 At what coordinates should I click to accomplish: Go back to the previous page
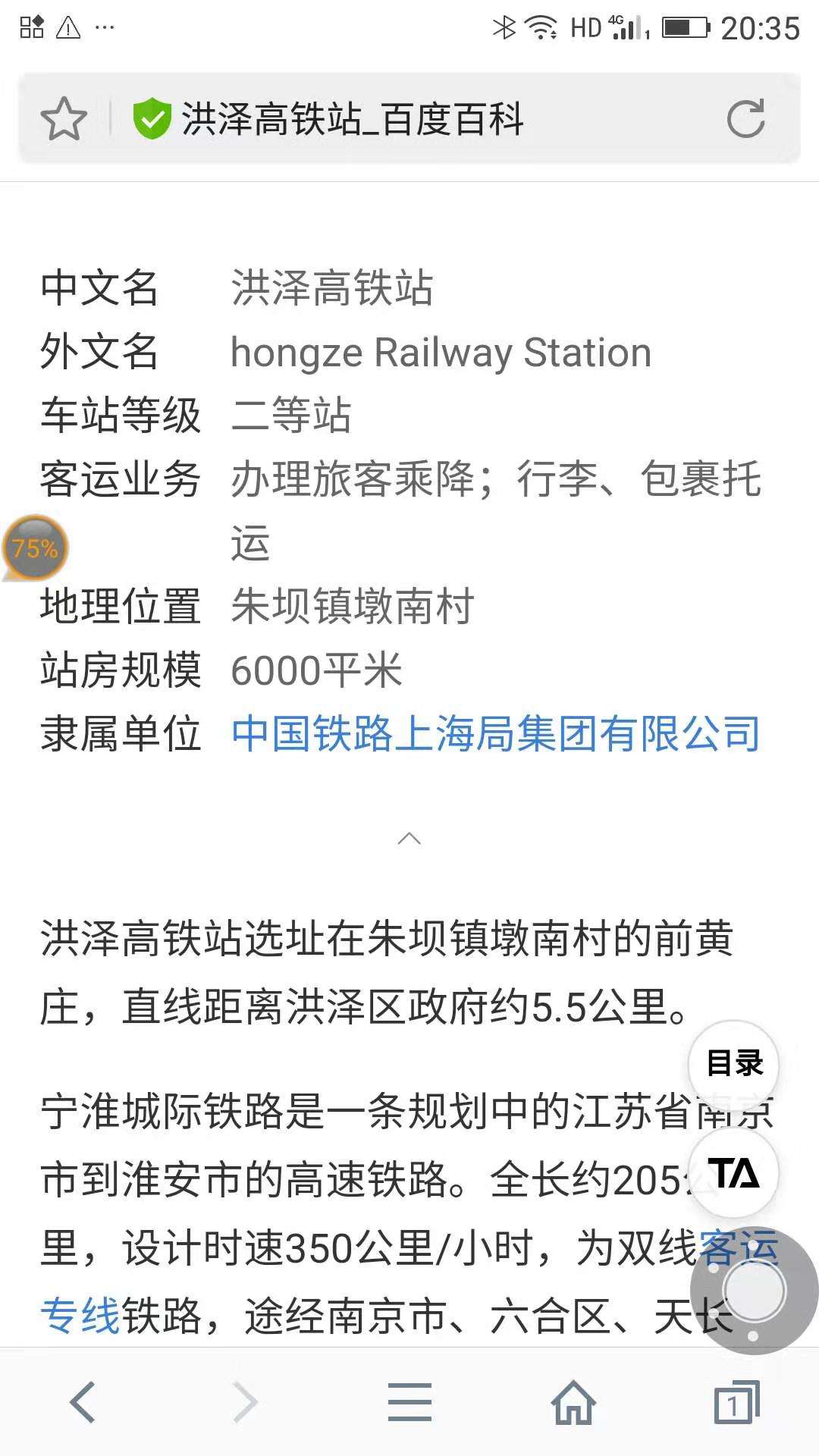tap(82, 1402)
